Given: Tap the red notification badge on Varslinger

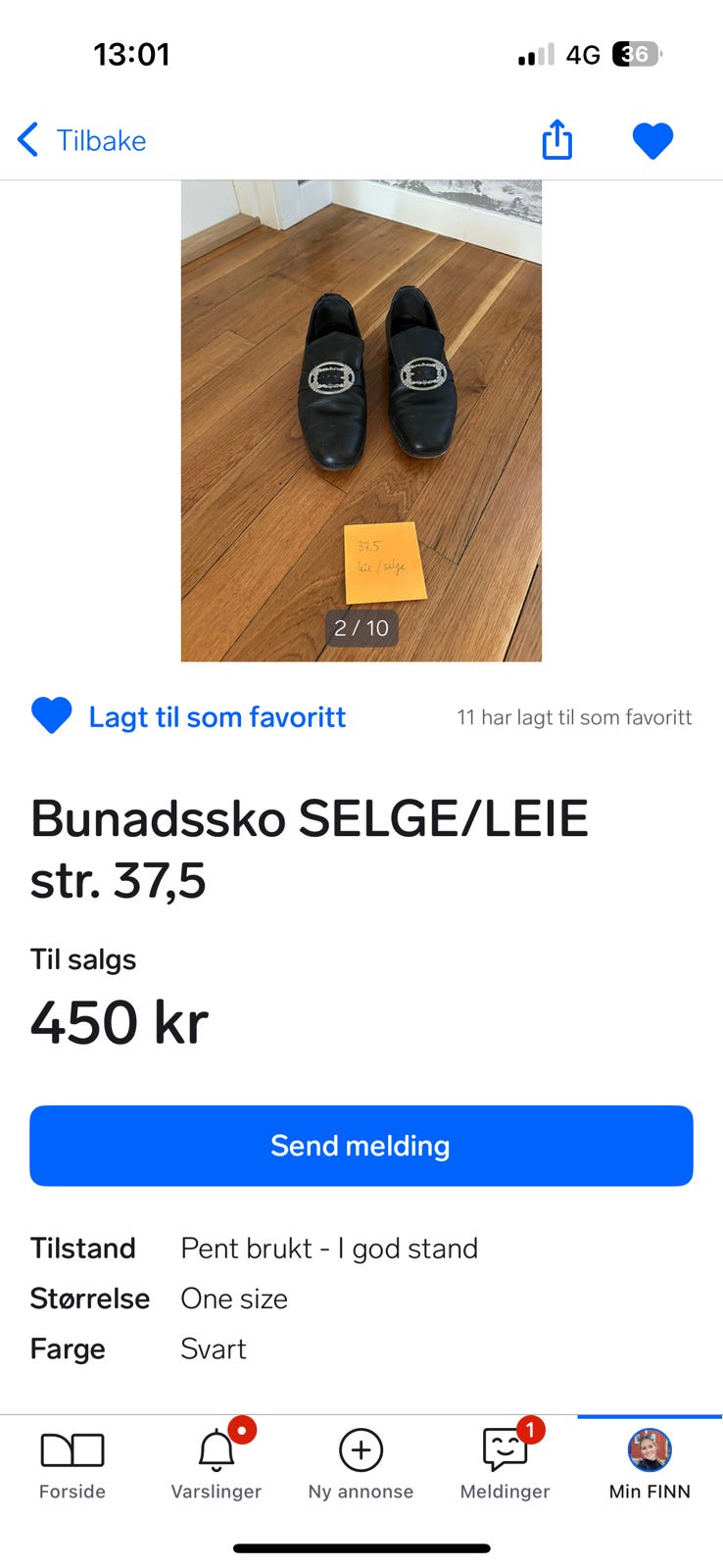Looking at the screenshot, I should click(x=242, y=1430).
